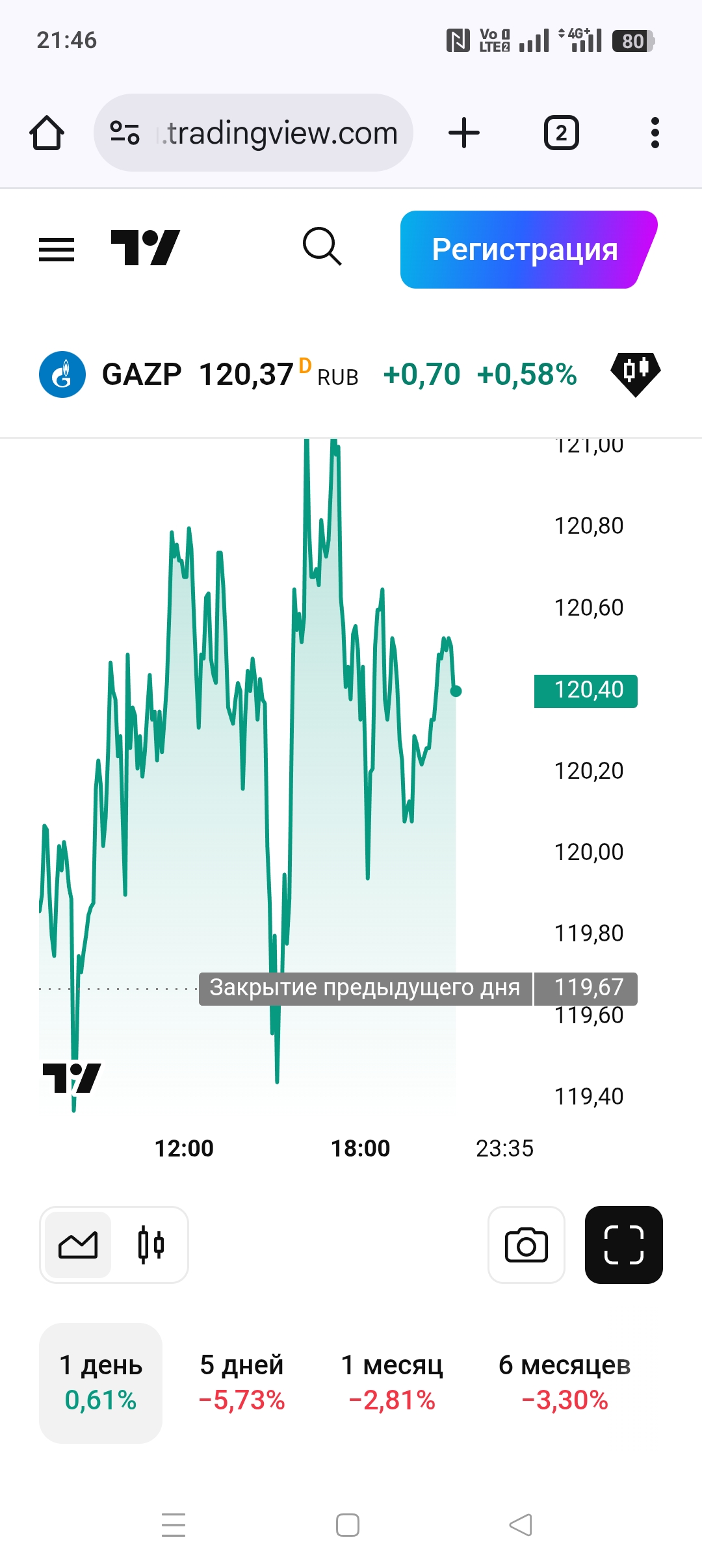This screenshot has height=1568, width=702.
Task: Open the browser home page
Action: click(47, 133)
